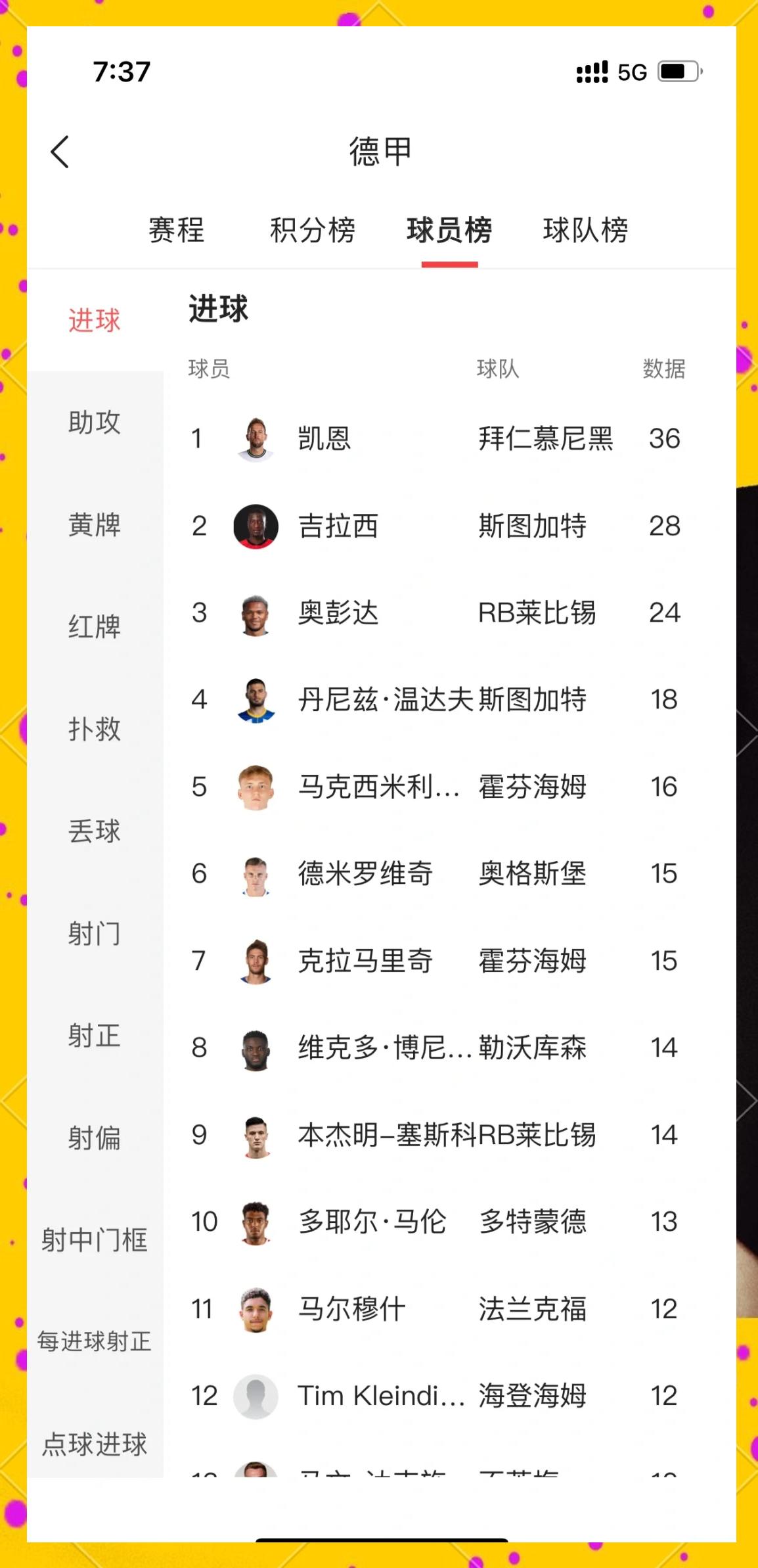
Task: Open player 凯恩's row
Action: [324, 439]
